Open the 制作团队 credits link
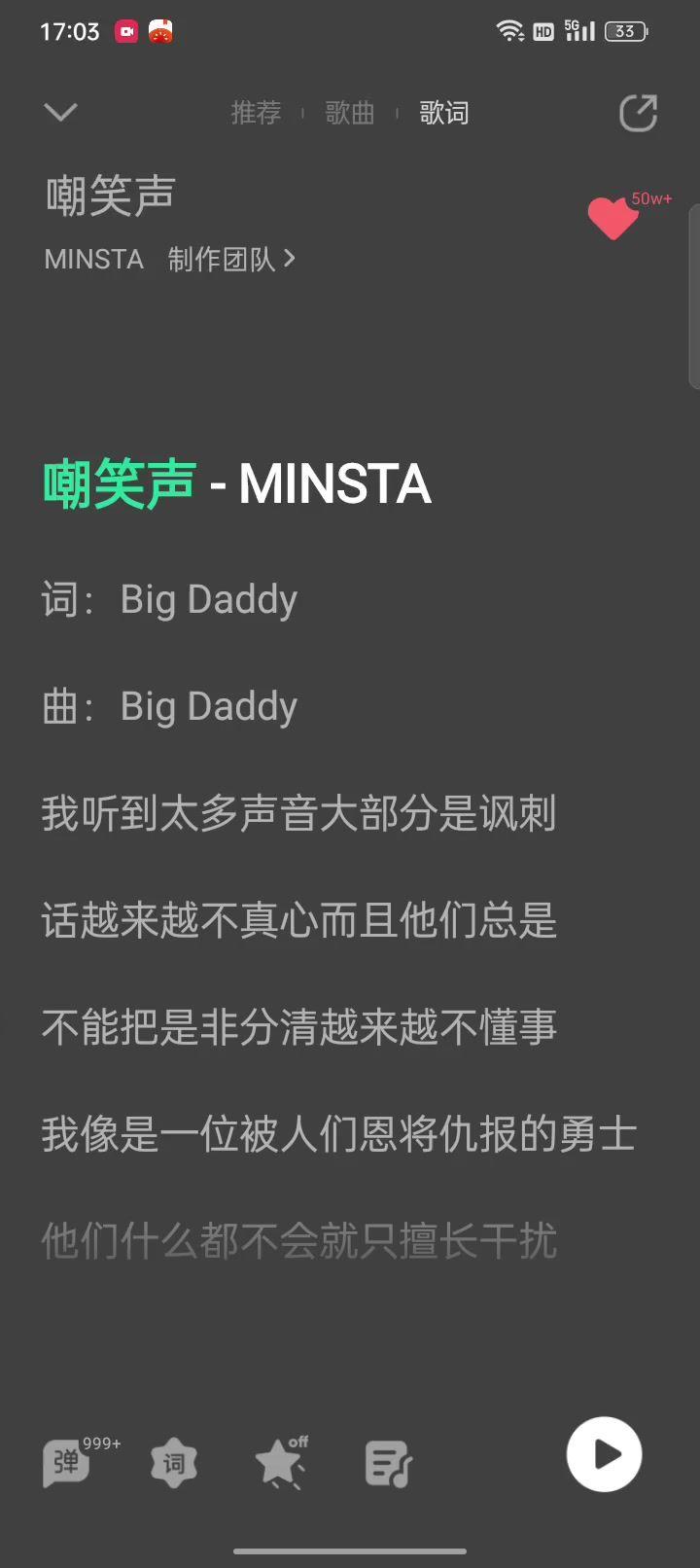Image resolution: width=700 pixels, height=1568 pixels. click(230, 259)
